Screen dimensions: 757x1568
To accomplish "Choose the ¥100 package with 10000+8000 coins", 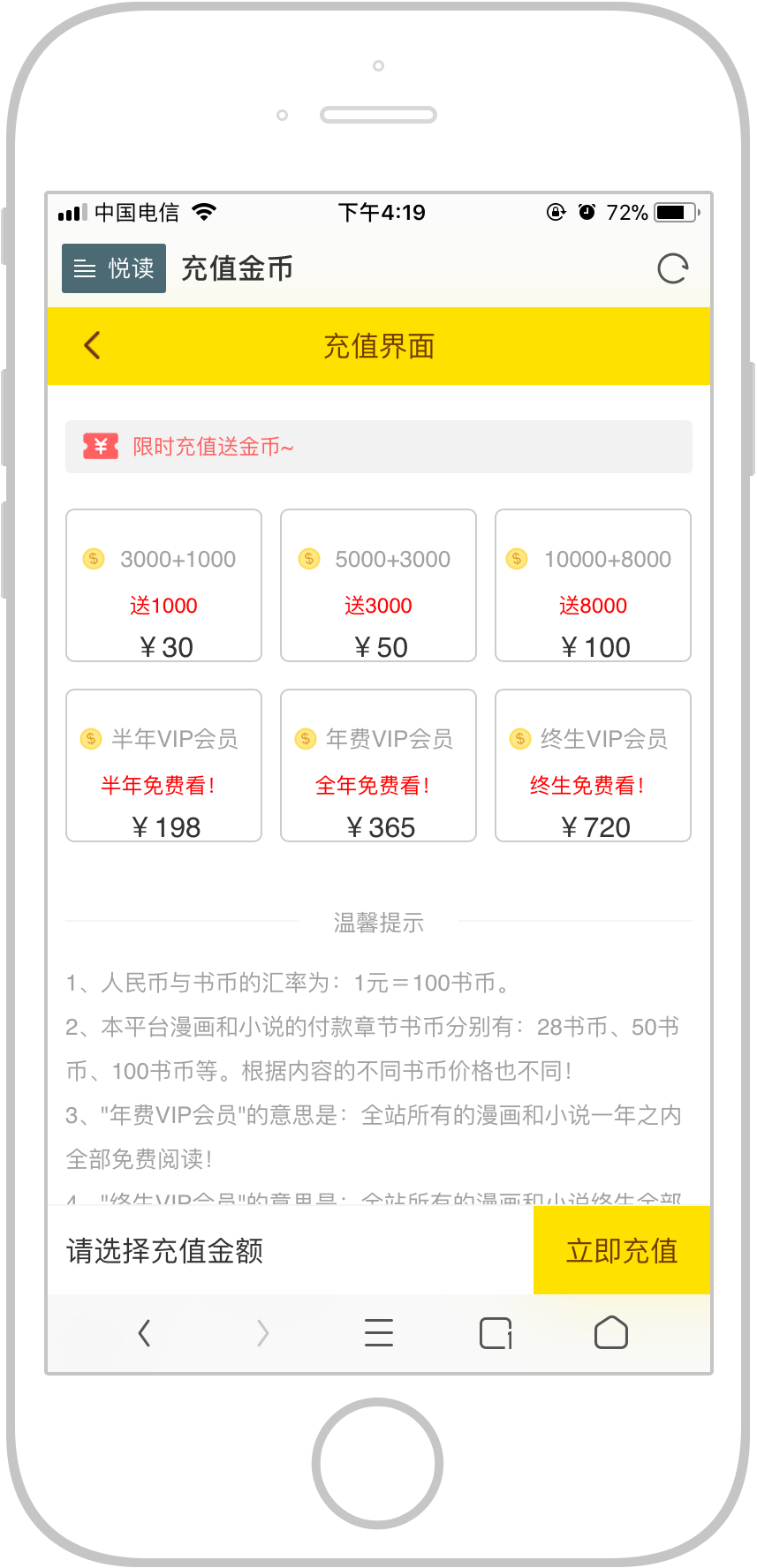I will pyautogui.click(x=593, y=585).
